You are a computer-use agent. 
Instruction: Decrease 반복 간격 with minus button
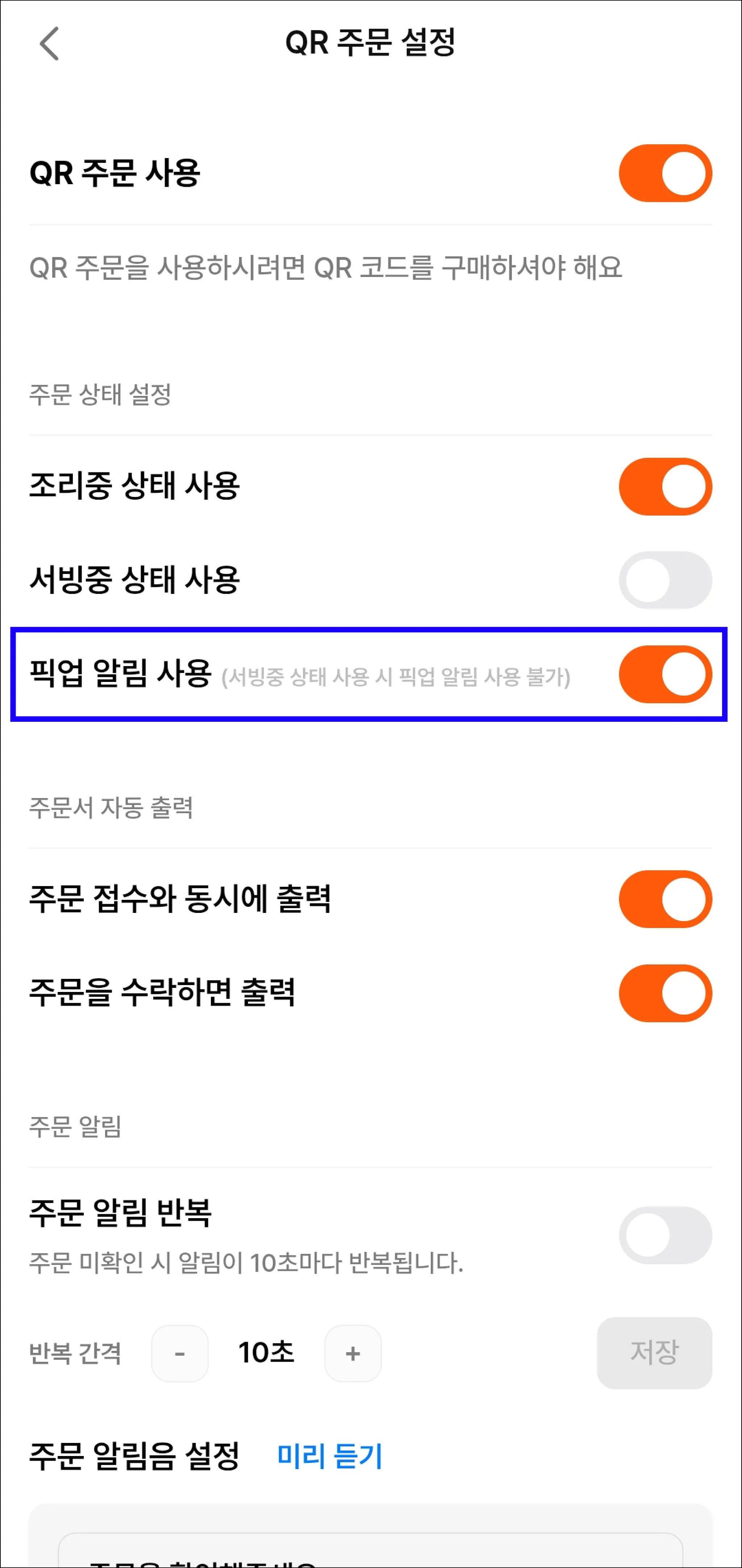[180, 1353]
